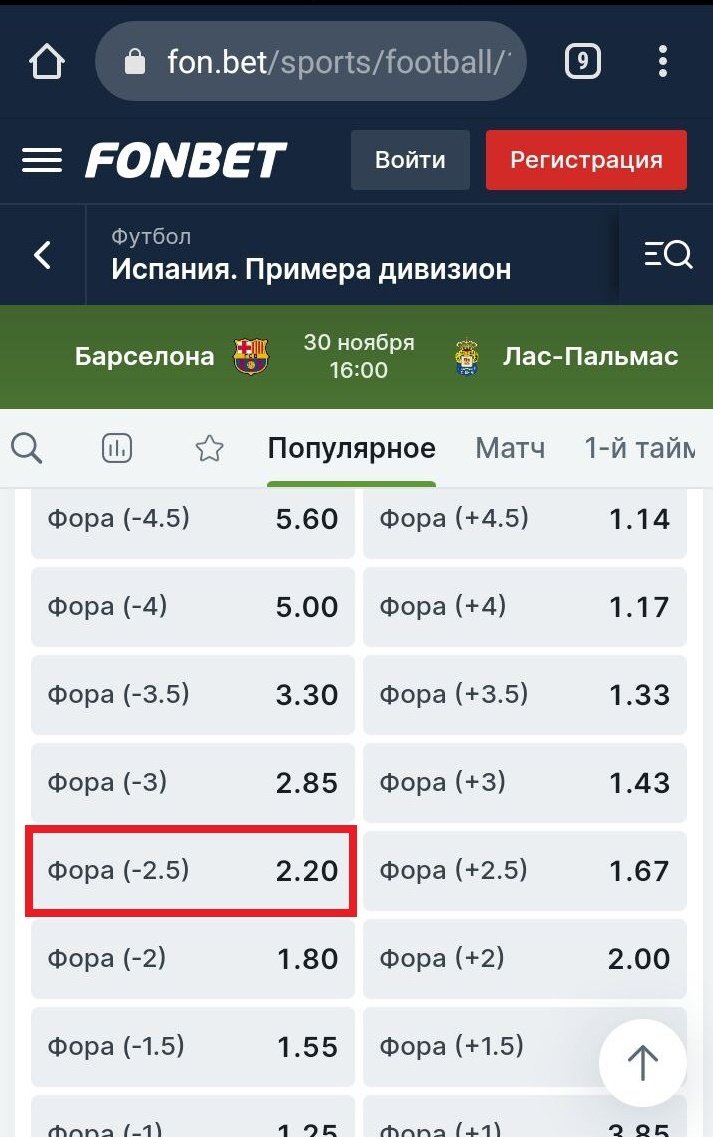Screen dimensions: 713x1137
Task: Add the match to favorites star
Action: 209,449
